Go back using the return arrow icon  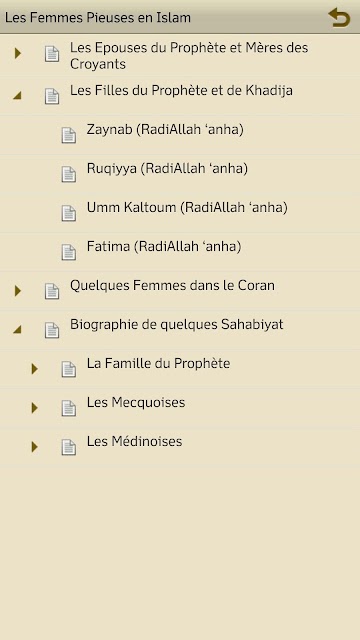point(339,18)
